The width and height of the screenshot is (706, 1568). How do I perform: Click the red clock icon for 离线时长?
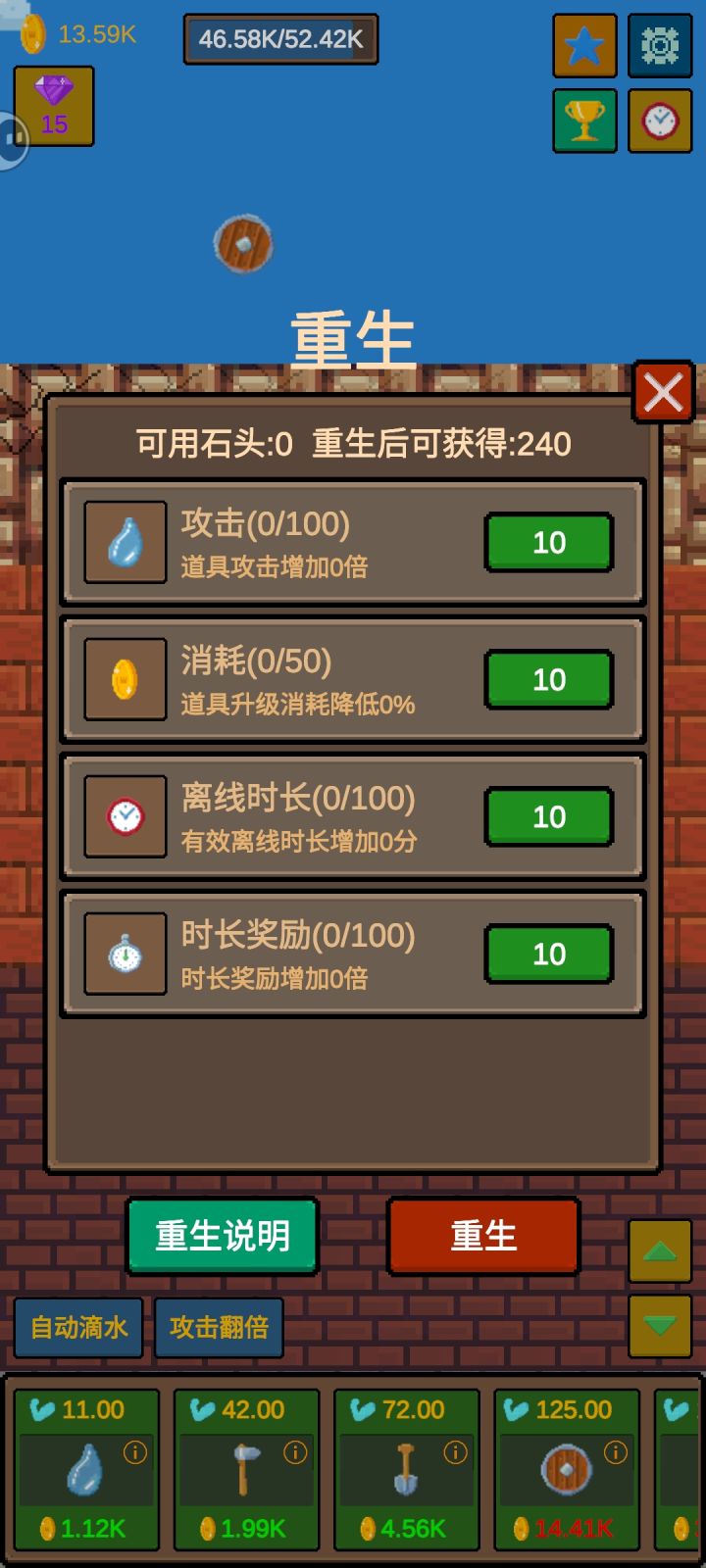pos(125,816)
